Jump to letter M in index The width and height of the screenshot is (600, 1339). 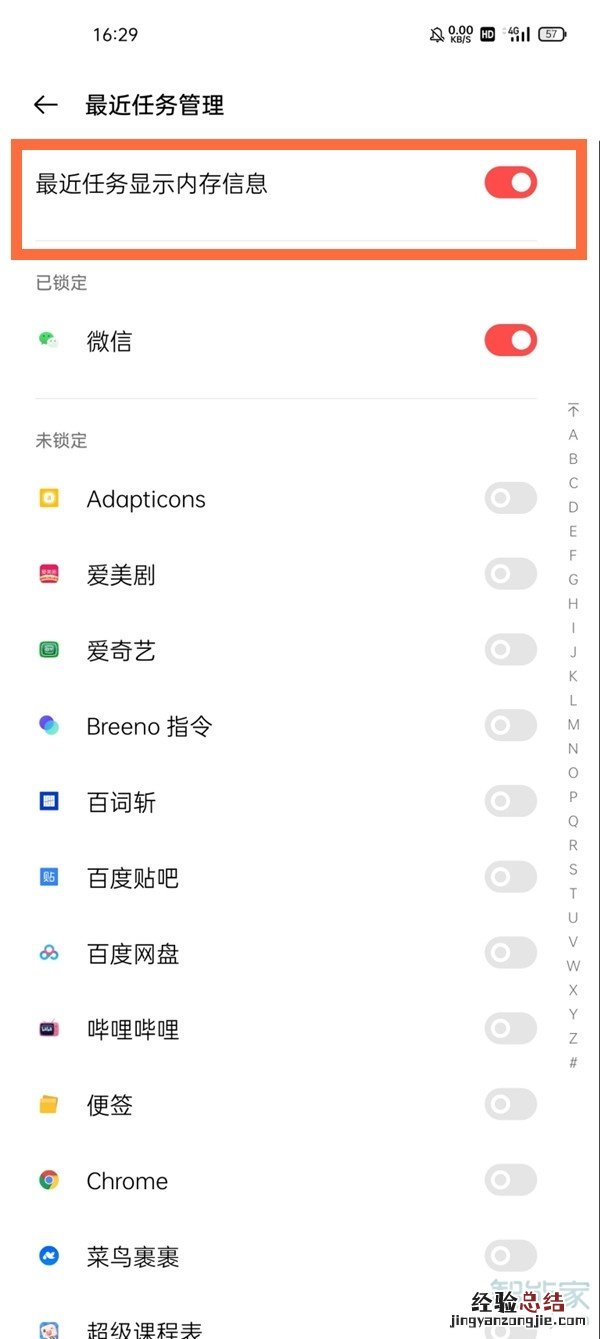[x=573, y=725]
